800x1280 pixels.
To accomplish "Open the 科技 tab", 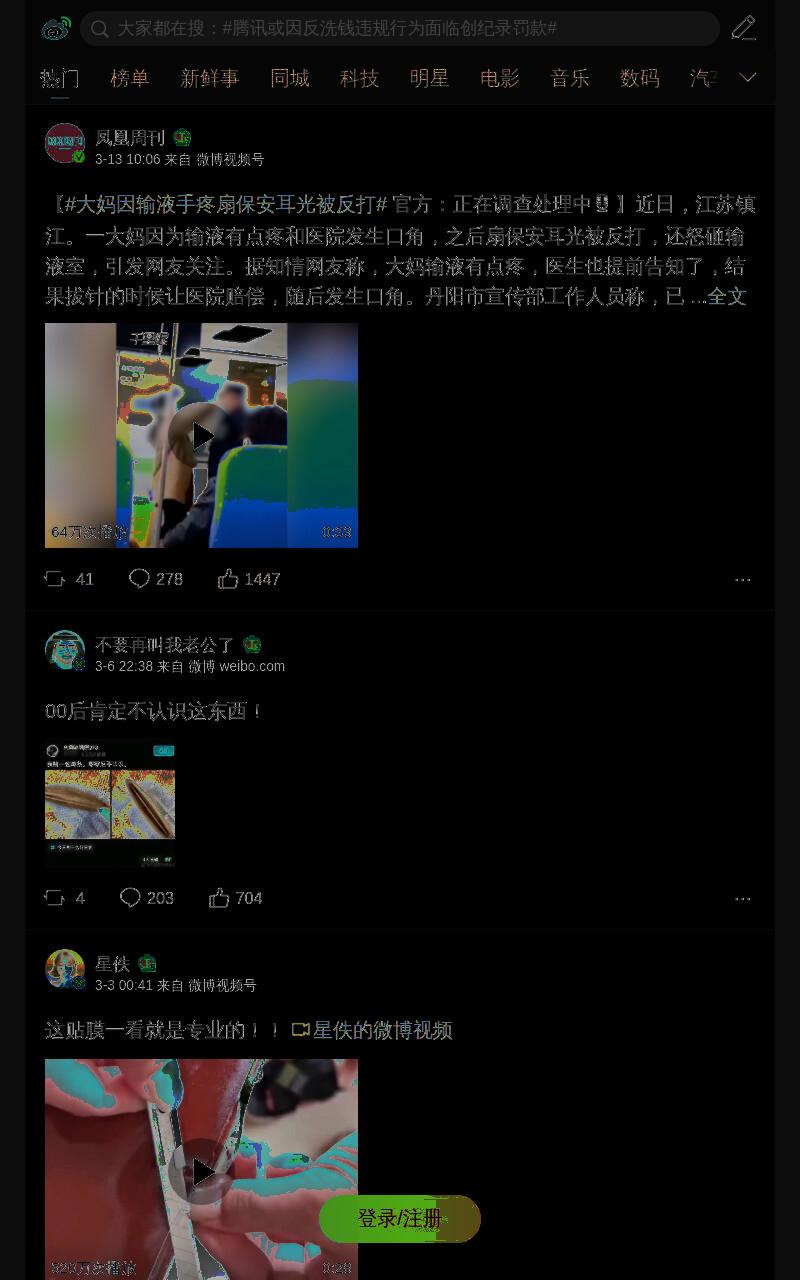I will click(x=360, y=78).
